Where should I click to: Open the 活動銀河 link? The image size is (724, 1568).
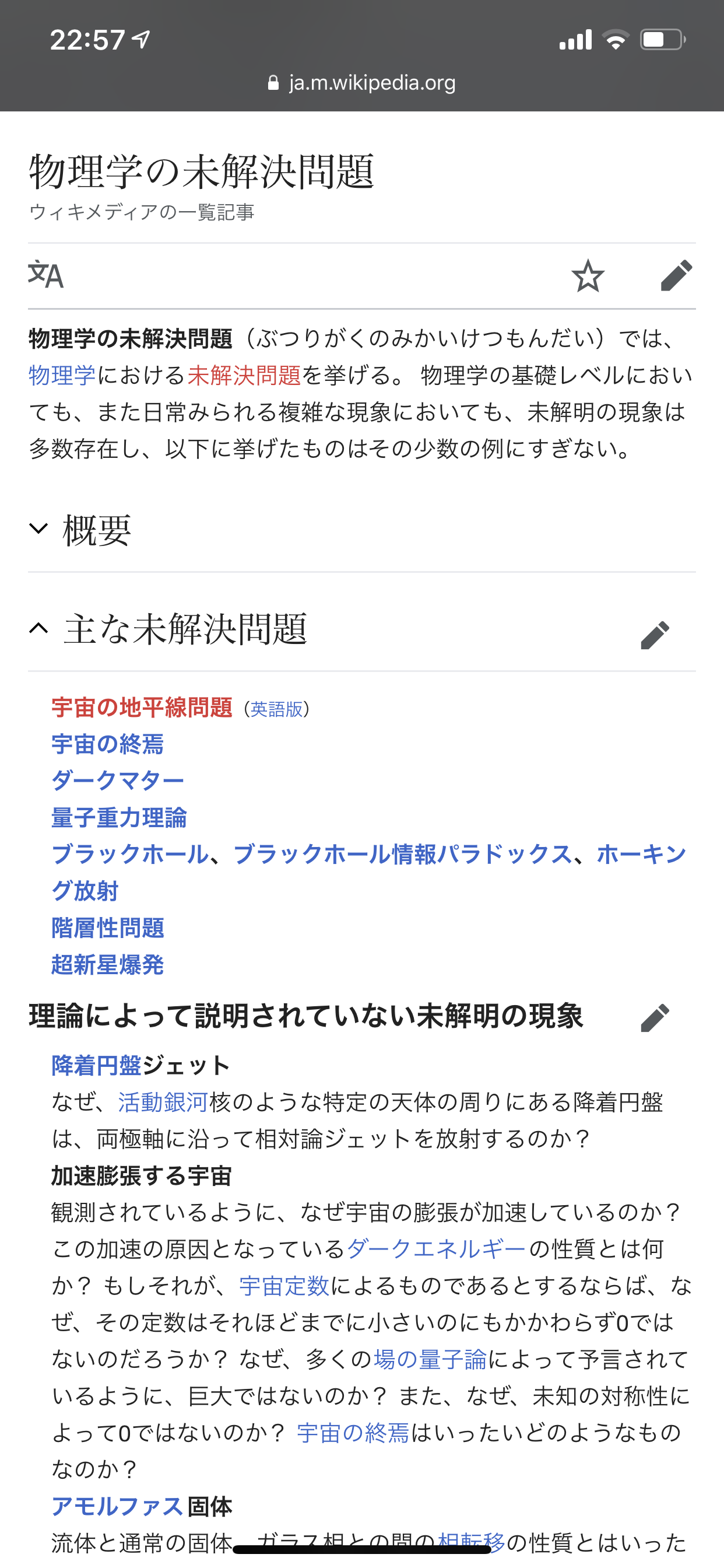(x=163, y=1102)
